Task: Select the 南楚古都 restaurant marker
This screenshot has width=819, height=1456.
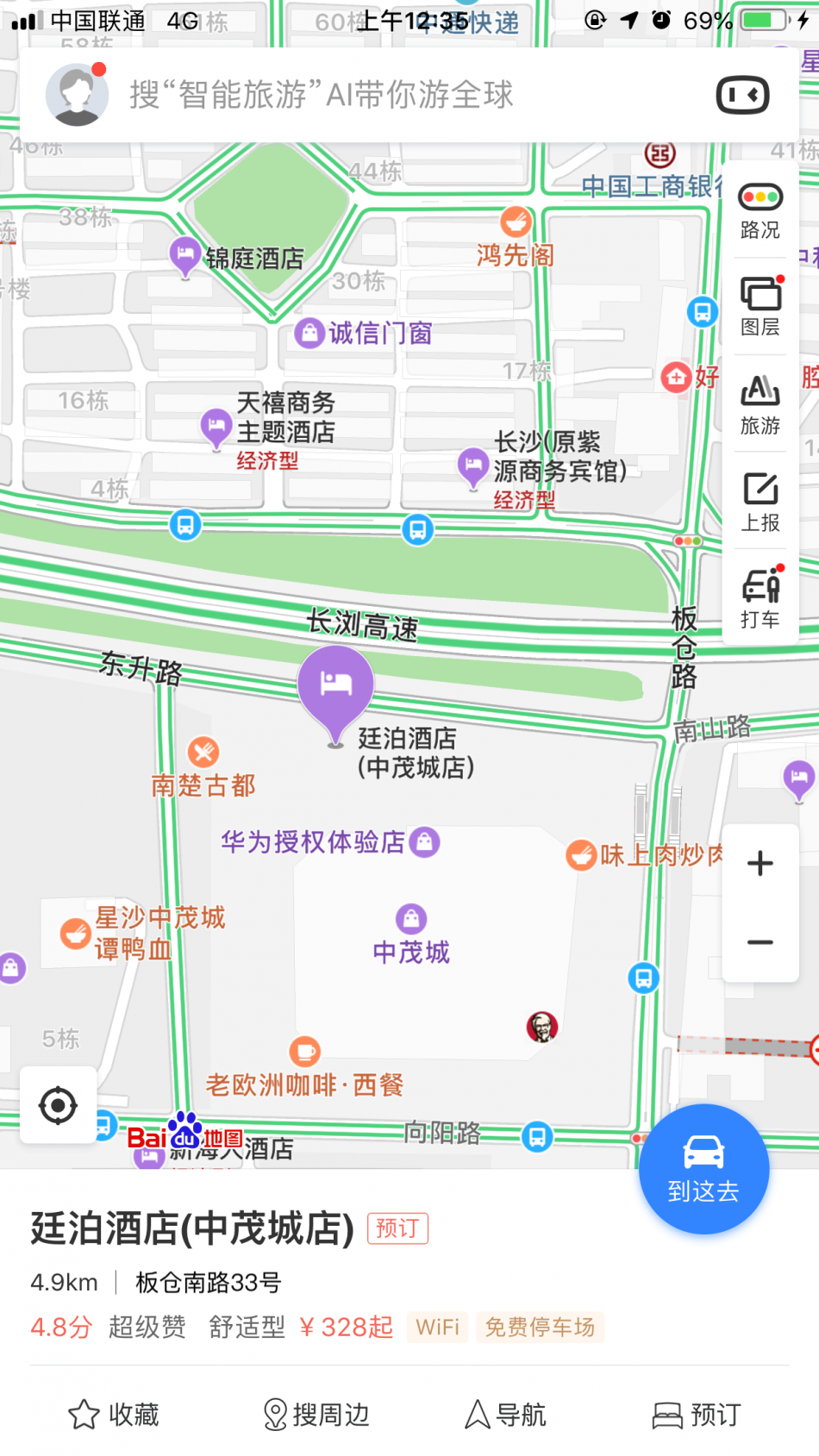Action: tap(203, 753)
